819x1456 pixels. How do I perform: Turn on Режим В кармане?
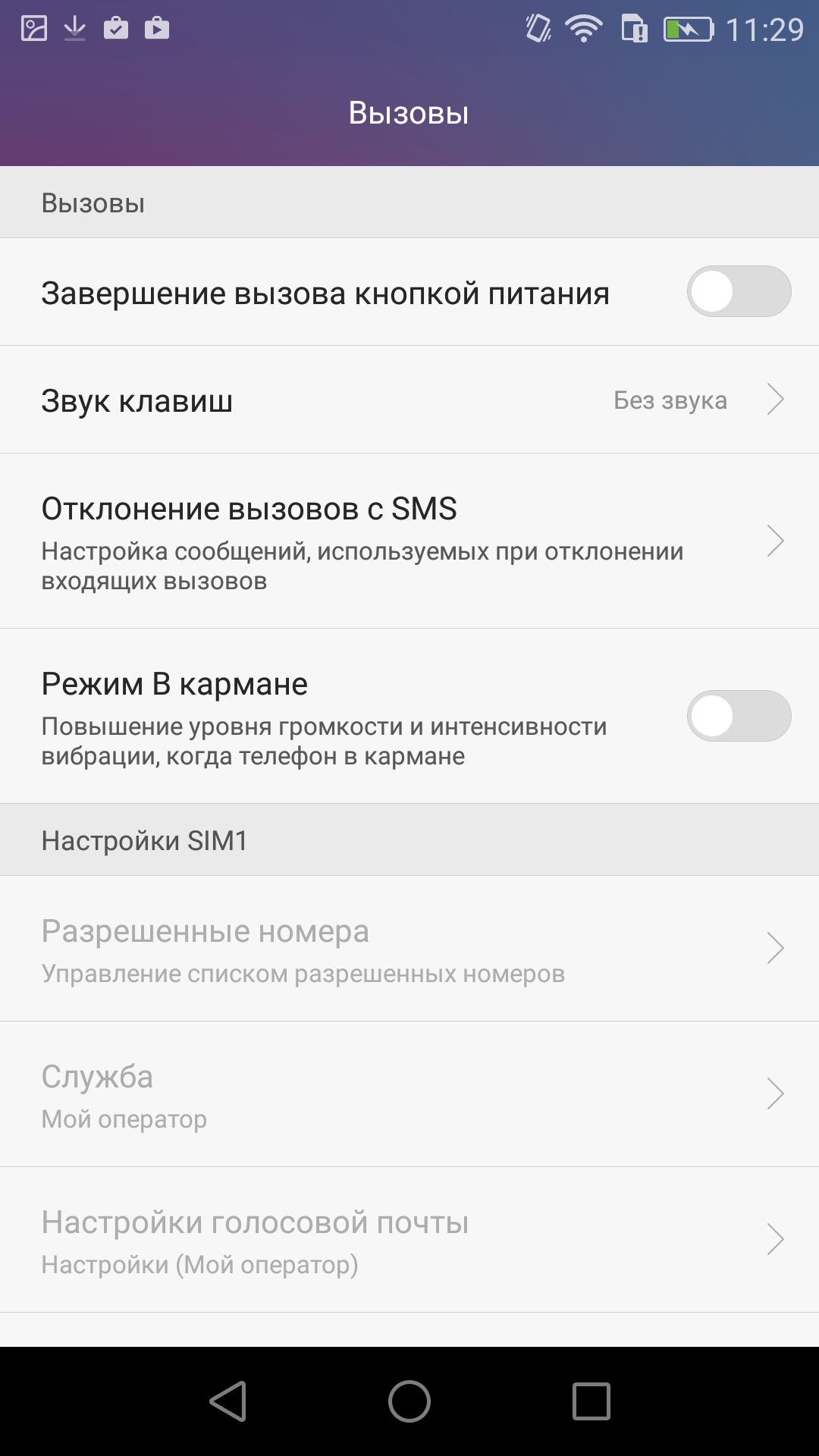(x=739, y=716)
